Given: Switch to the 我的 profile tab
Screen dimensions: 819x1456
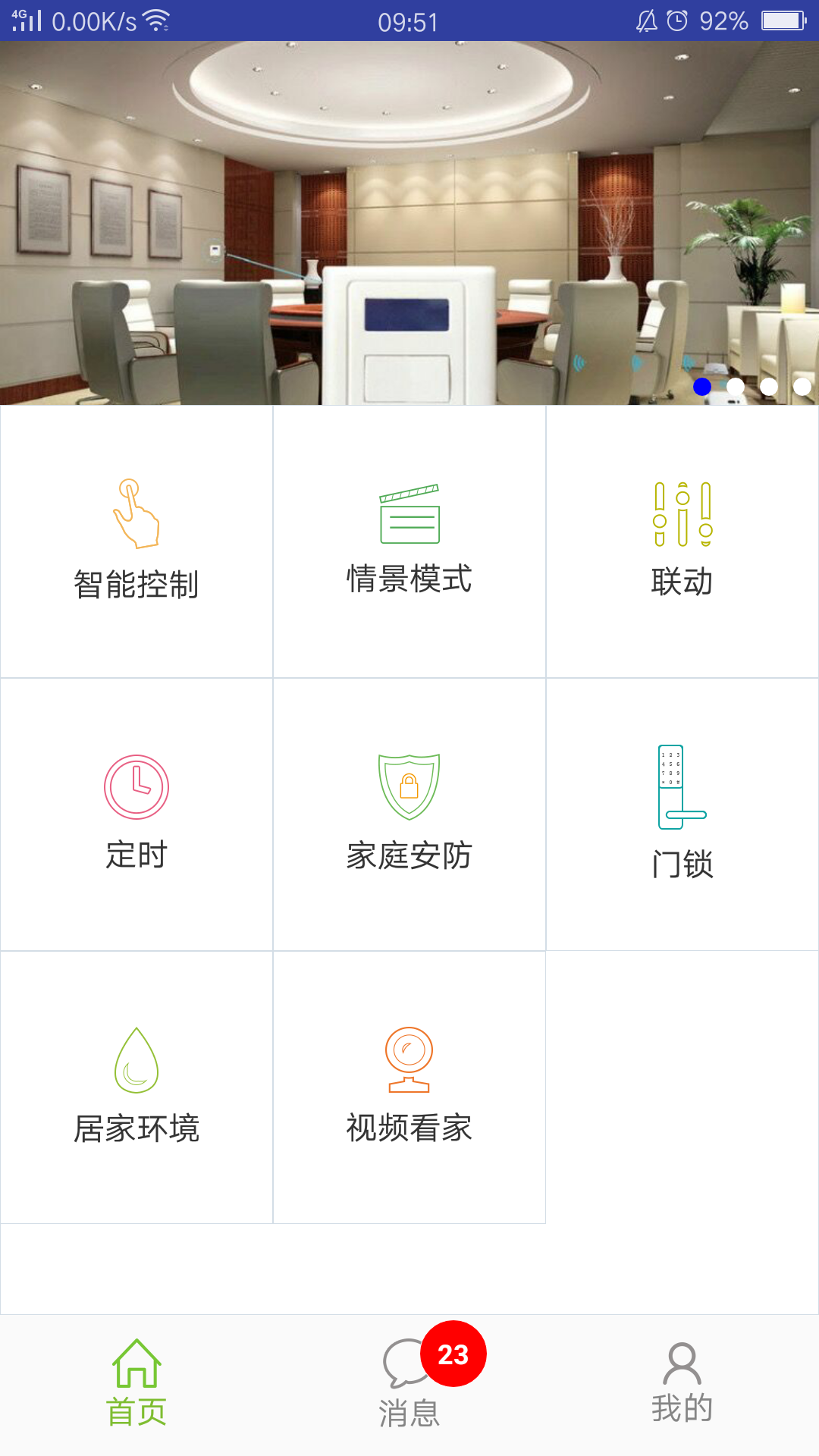Looking at the screenshot, I should [682, 1383].
